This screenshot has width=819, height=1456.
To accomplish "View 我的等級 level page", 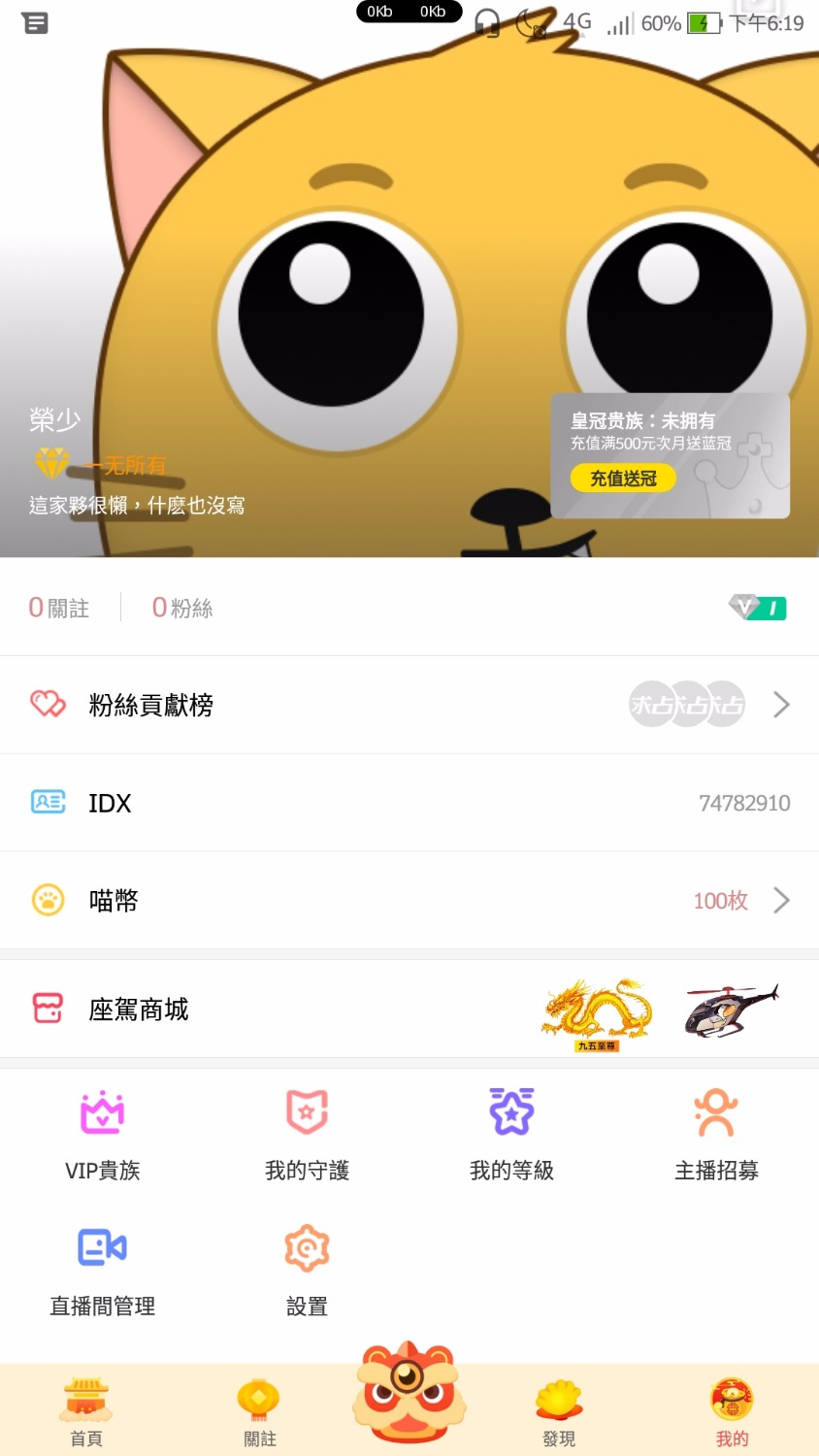I will [x=511, y=1134].
